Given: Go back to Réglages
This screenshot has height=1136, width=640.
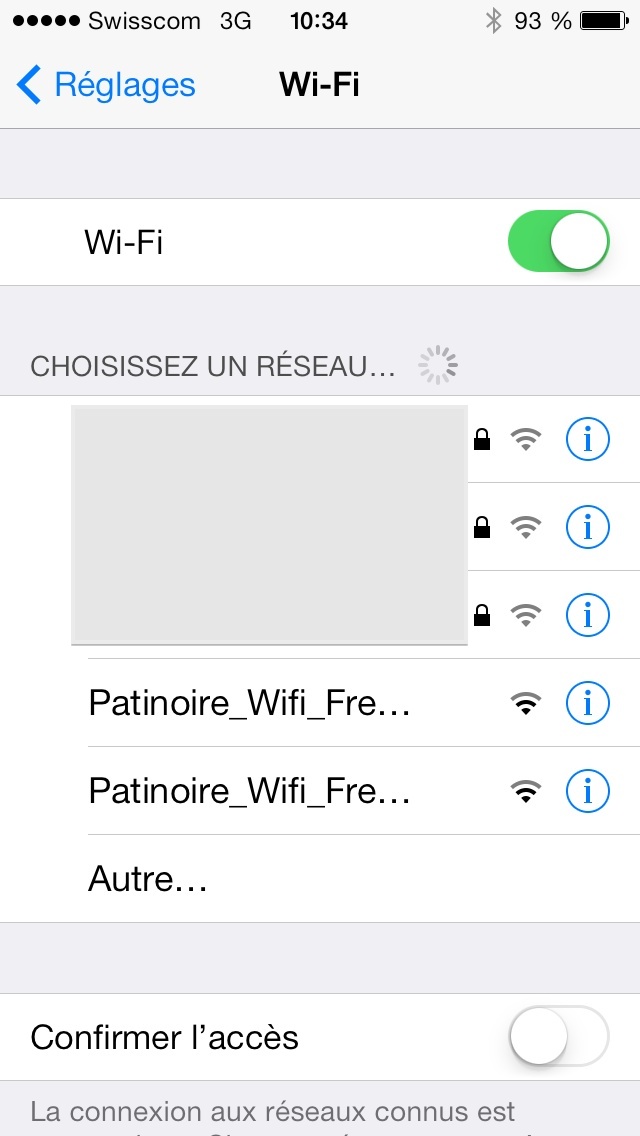Looking at the screenshot, I should [106, 85].
